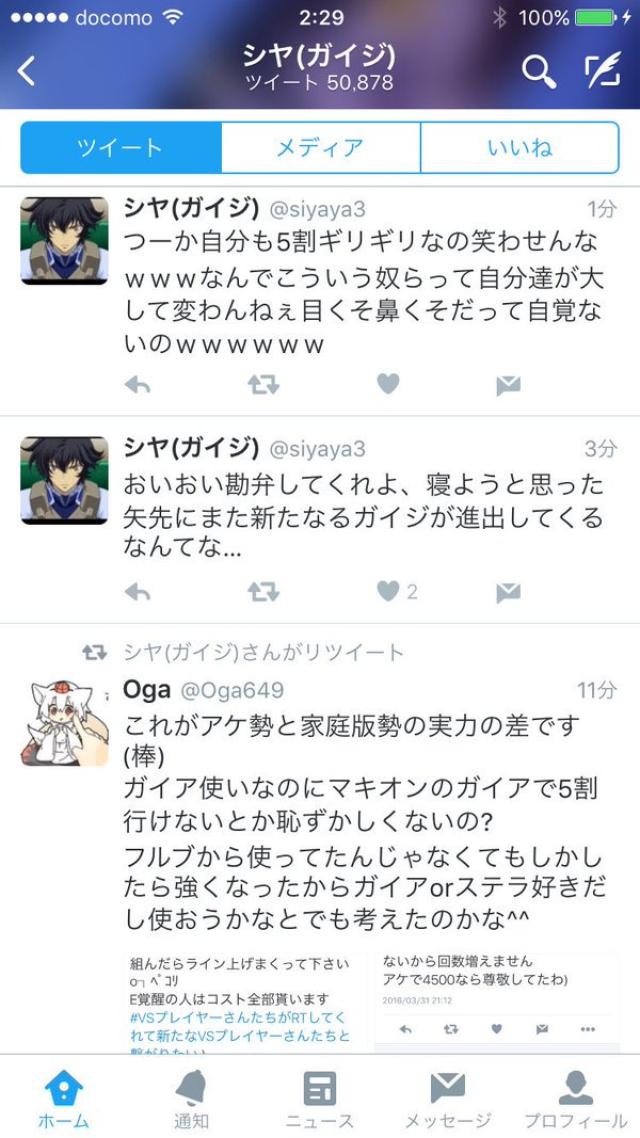Open the ニュース tab
Image resolution: width=640 pixels, height=1138 pixels.
tap(320, 1098)
